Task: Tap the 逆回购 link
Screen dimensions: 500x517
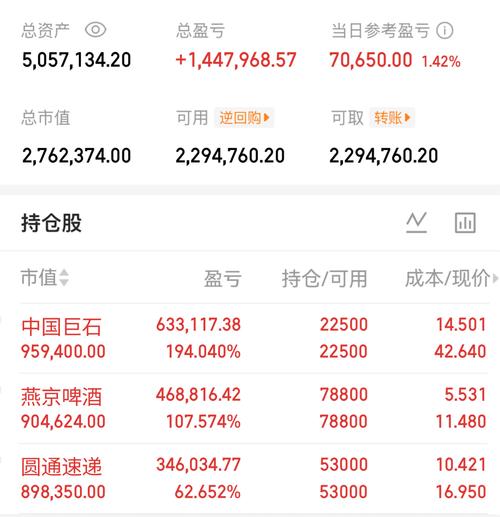Action: tap(244, 118)
